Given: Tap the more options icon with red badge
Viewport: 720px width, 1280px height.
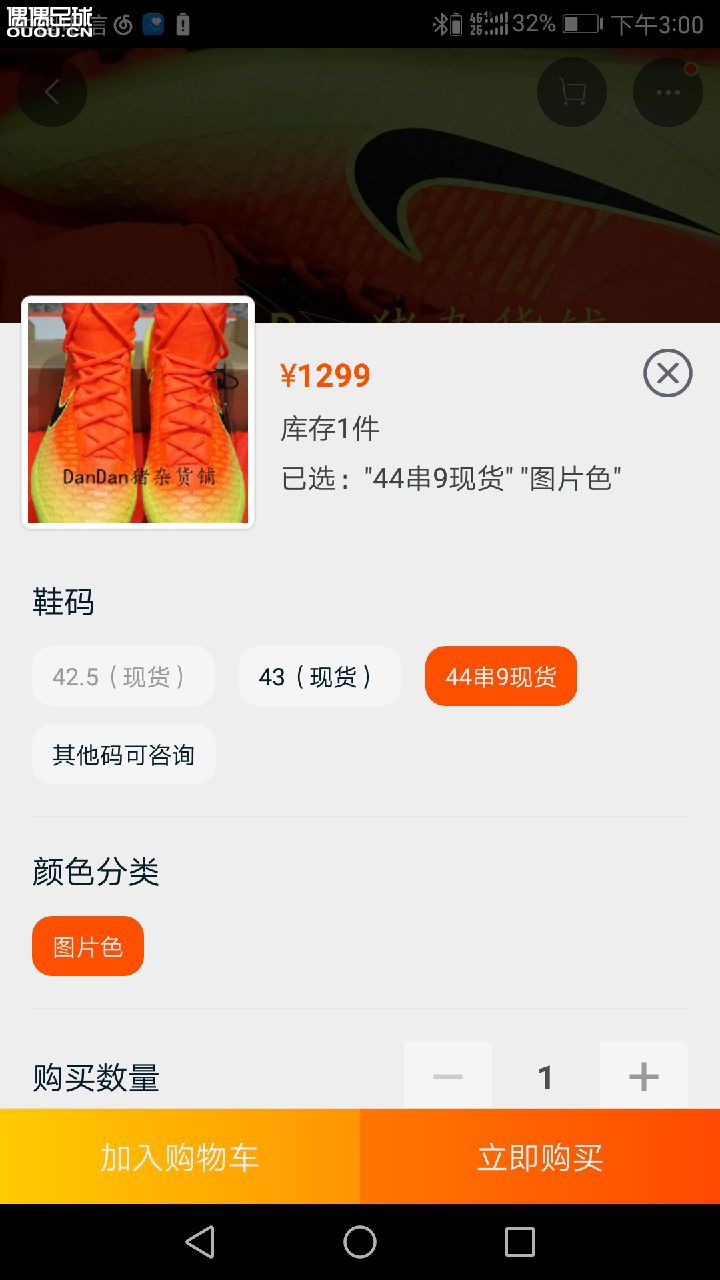Looking at the screenshot, I should pos(667,92).
